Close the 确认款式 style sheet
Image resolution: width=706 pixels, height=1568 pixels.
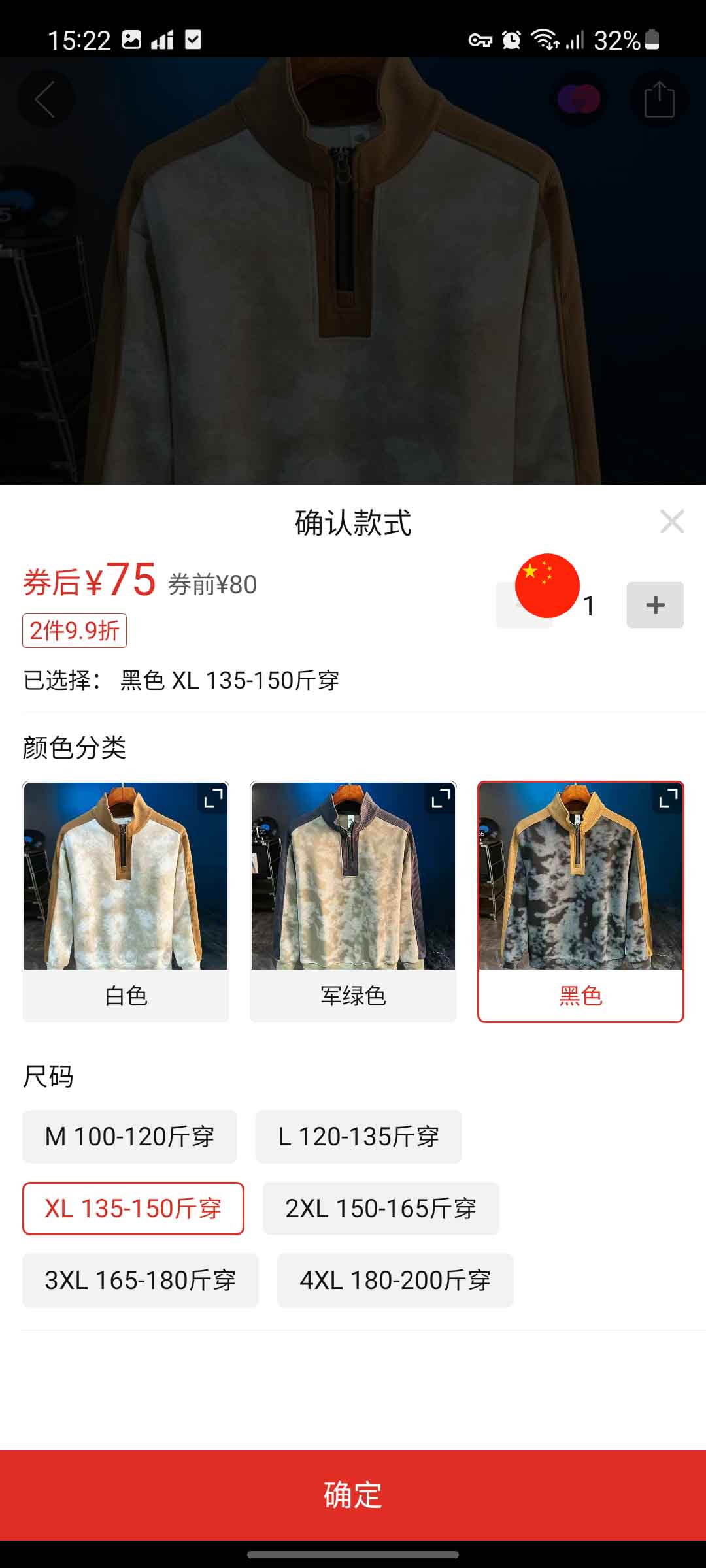tap(671, 521)
